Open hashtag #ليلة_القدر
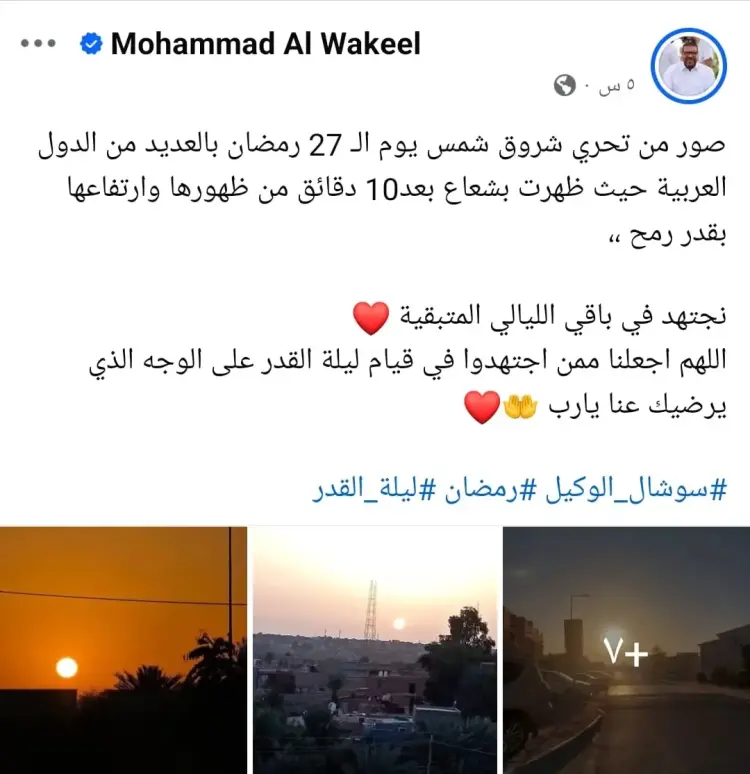 pos(367,491)
